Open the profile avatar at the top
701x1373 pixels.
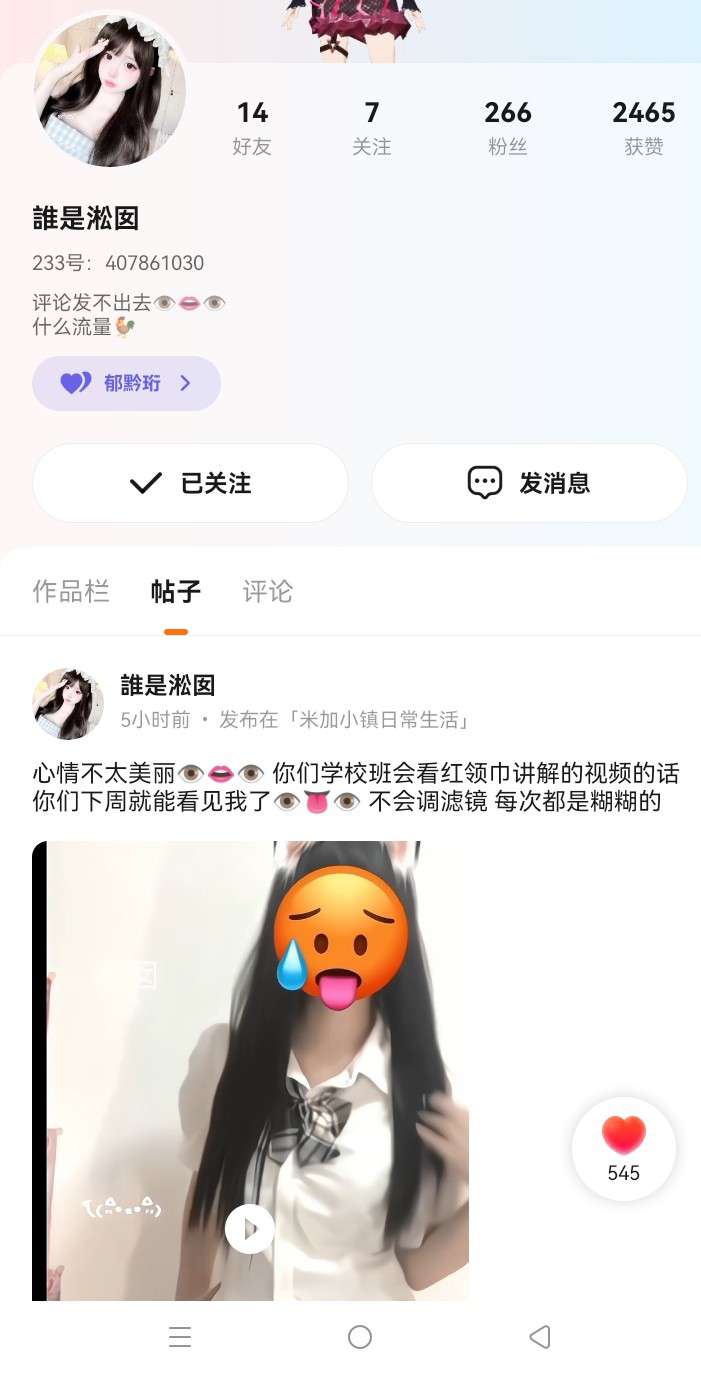tap(110, 90)
